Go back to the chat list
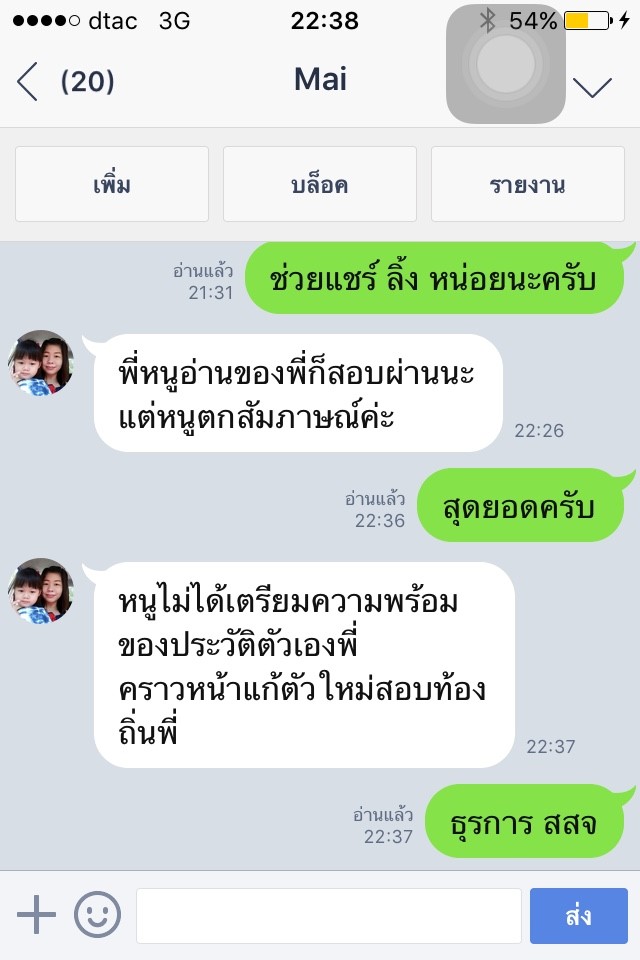The image size is (640, 960). (28, 82)
